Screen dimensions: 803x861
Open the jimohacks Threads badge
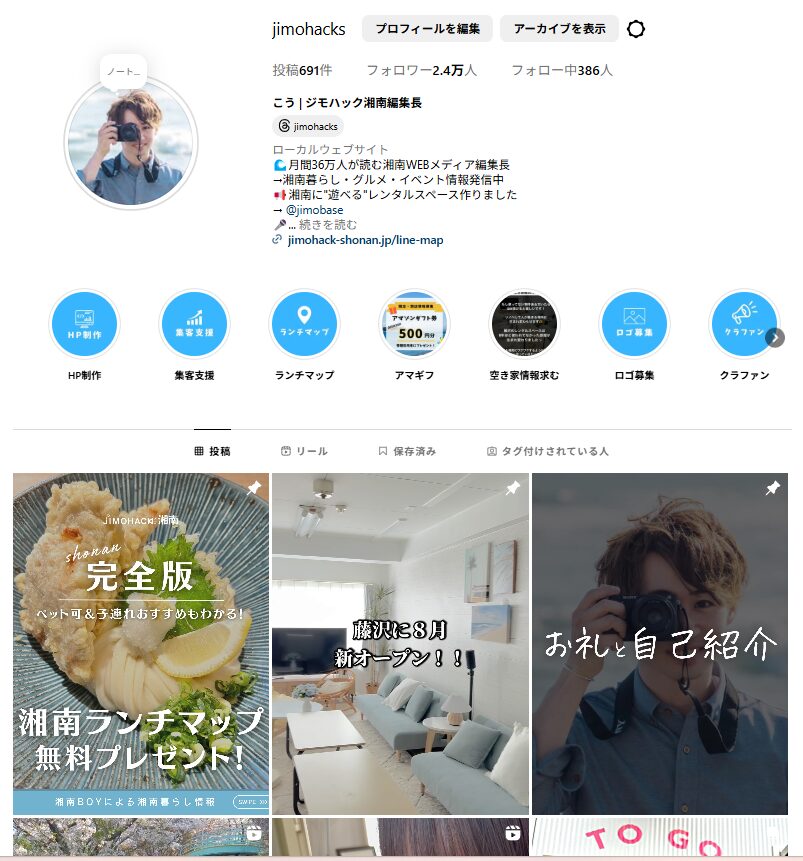308,127
